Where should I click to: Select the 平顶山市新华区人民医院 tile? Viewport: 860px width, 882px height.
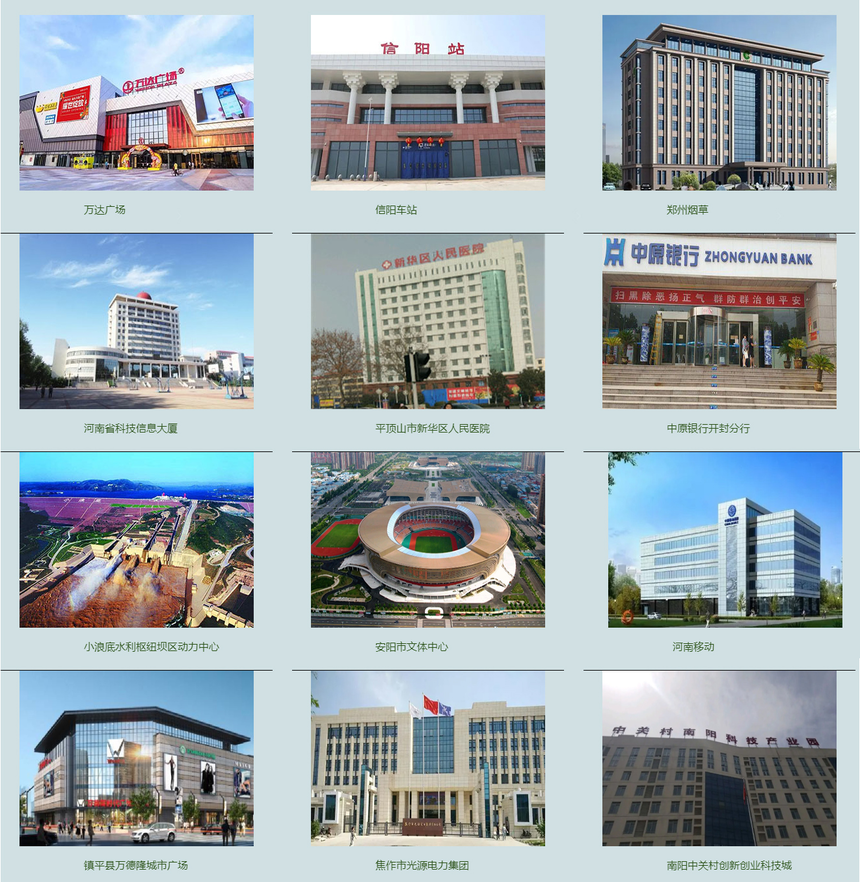427,321
